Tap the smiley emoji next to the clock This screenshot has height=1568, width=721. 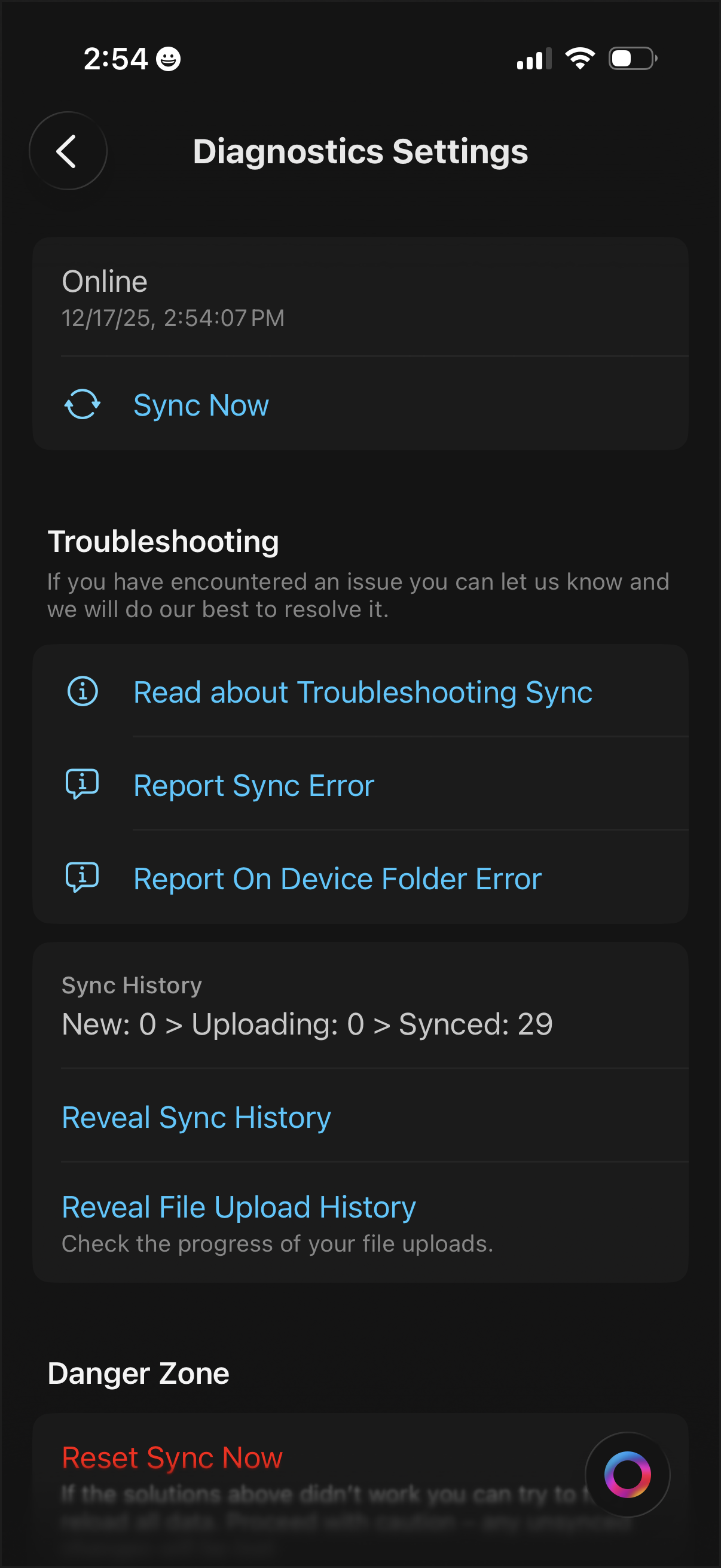click(169, 59)
